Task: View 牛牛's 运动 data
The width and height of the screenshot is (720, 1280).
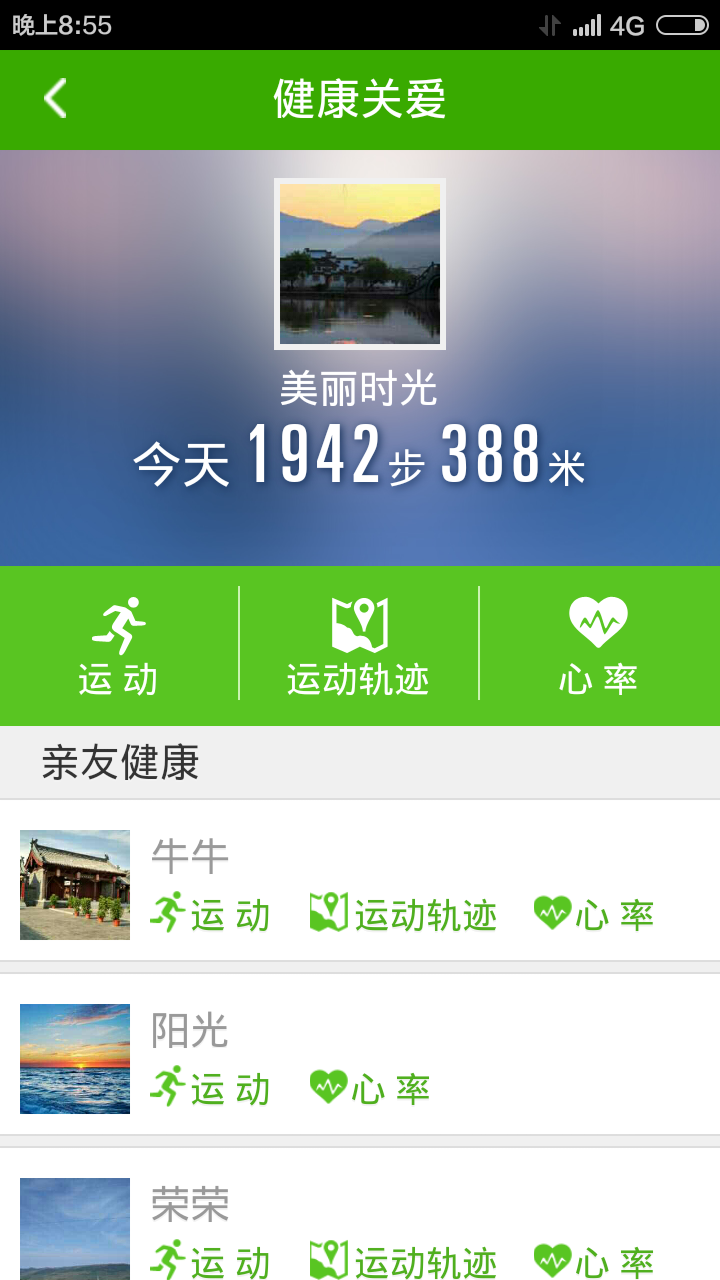Action: point(211,914)
